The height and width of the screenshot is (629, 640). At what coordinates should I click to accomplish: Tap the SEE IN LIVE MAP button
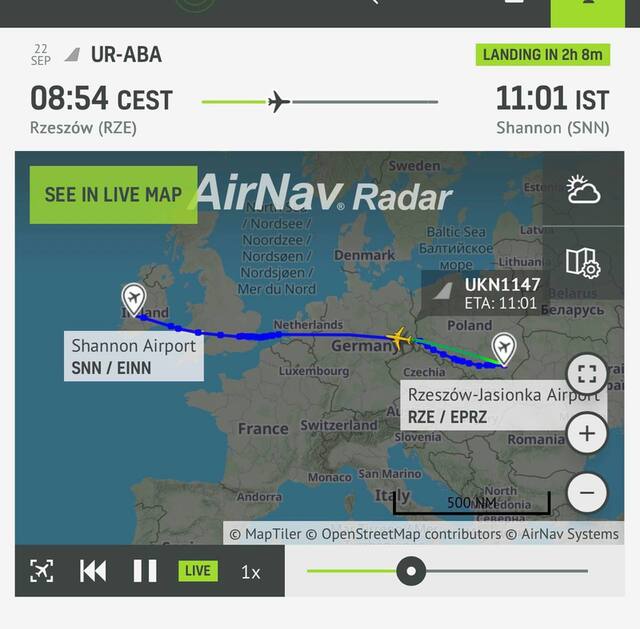[113, 195]
